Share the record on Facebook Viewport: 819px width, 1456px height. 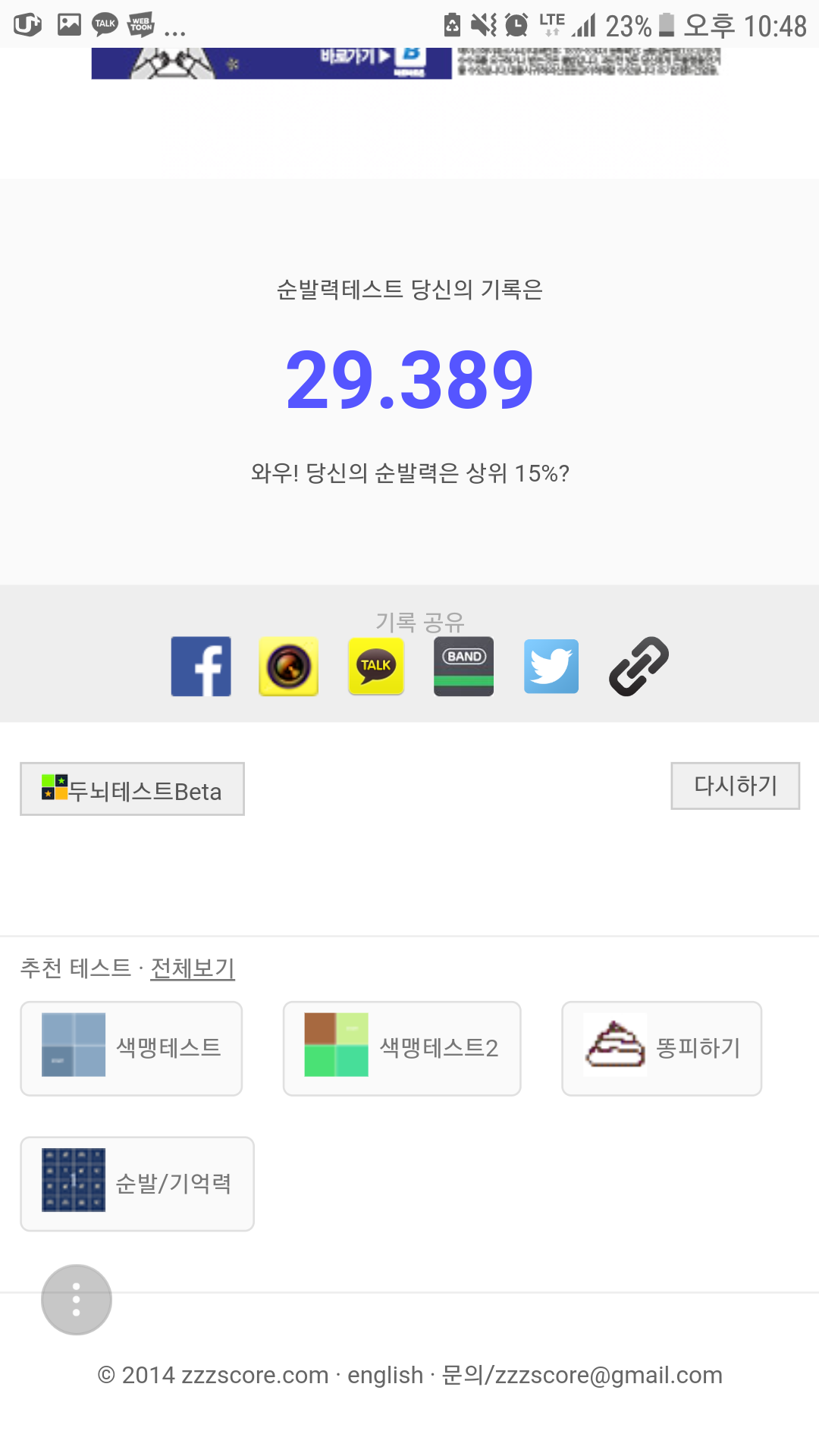(x=201, y=666)
